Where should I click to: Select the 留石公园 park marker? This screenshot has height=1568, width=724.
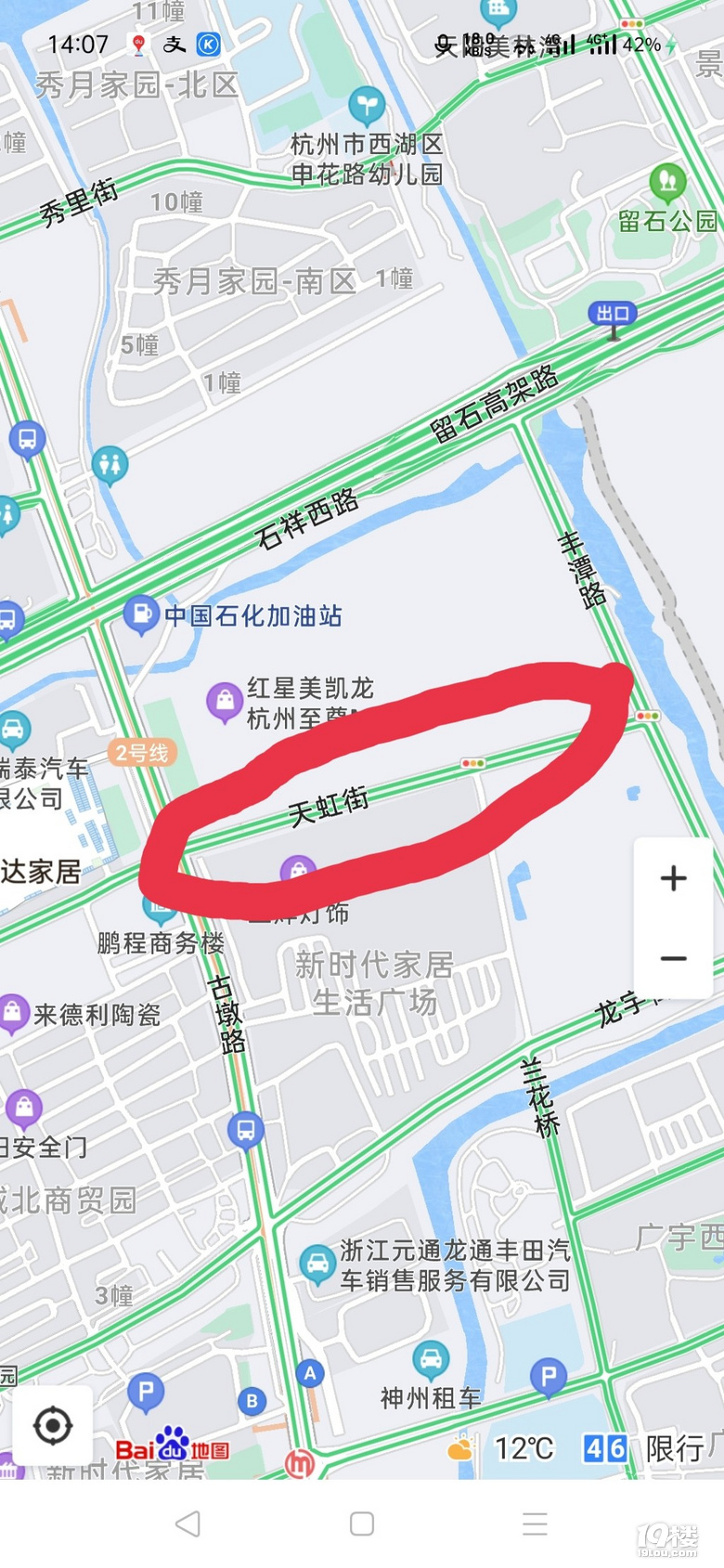point(667,182)
